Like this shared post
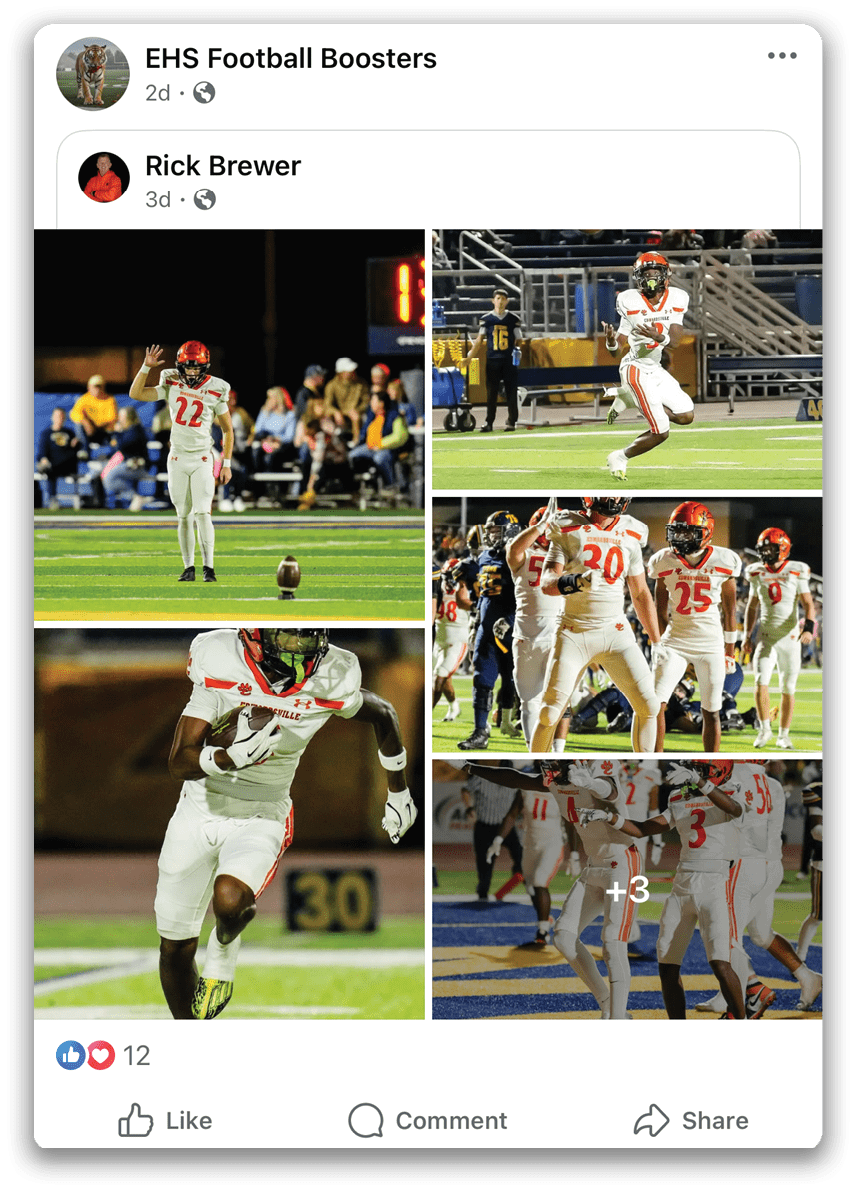The height and width of the screenshot is (1194, 855). click(166, 1121)
